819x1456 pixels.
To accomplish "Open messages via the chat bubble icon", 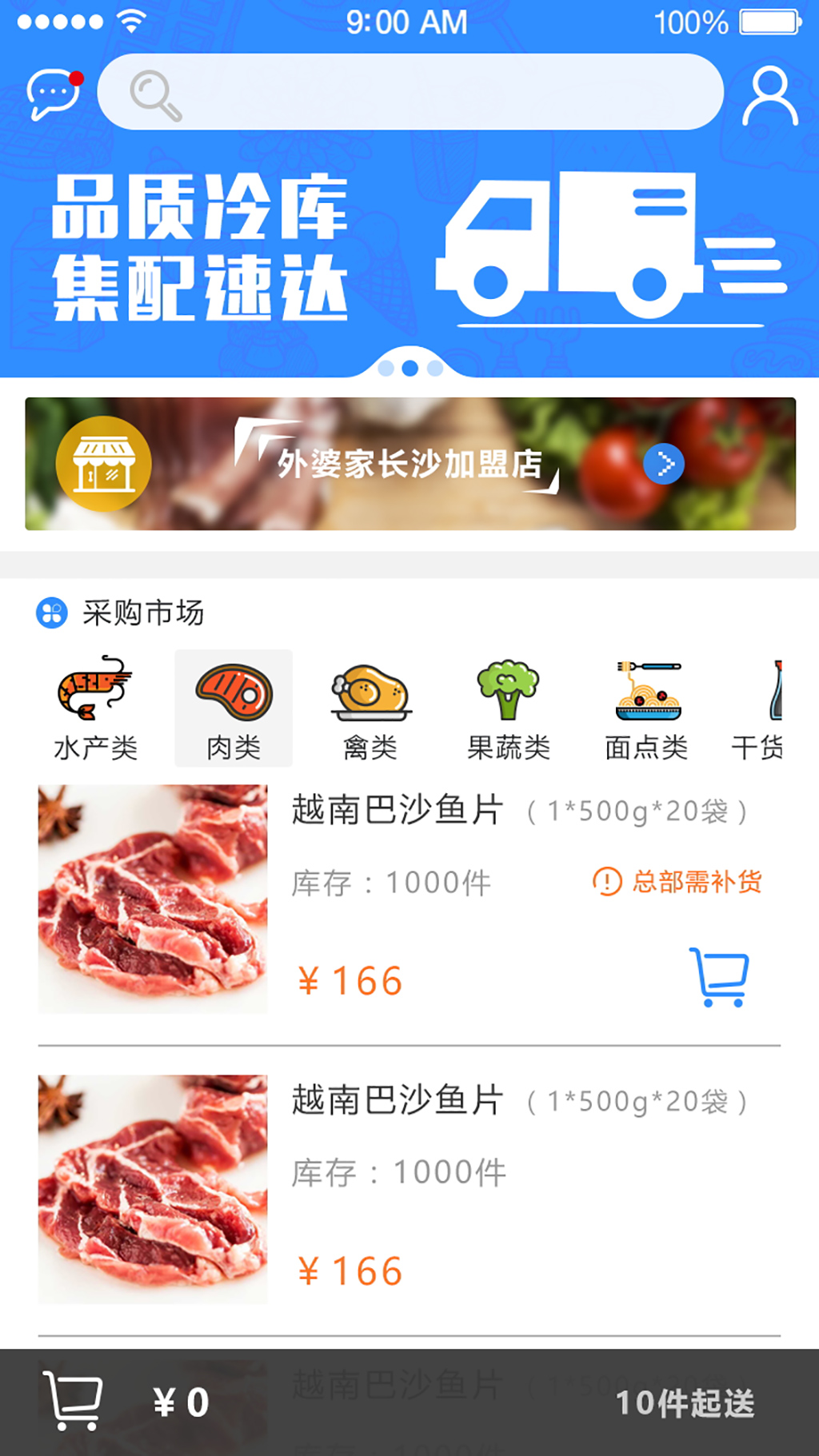I will pyautogui.click(x=51, y=92).
